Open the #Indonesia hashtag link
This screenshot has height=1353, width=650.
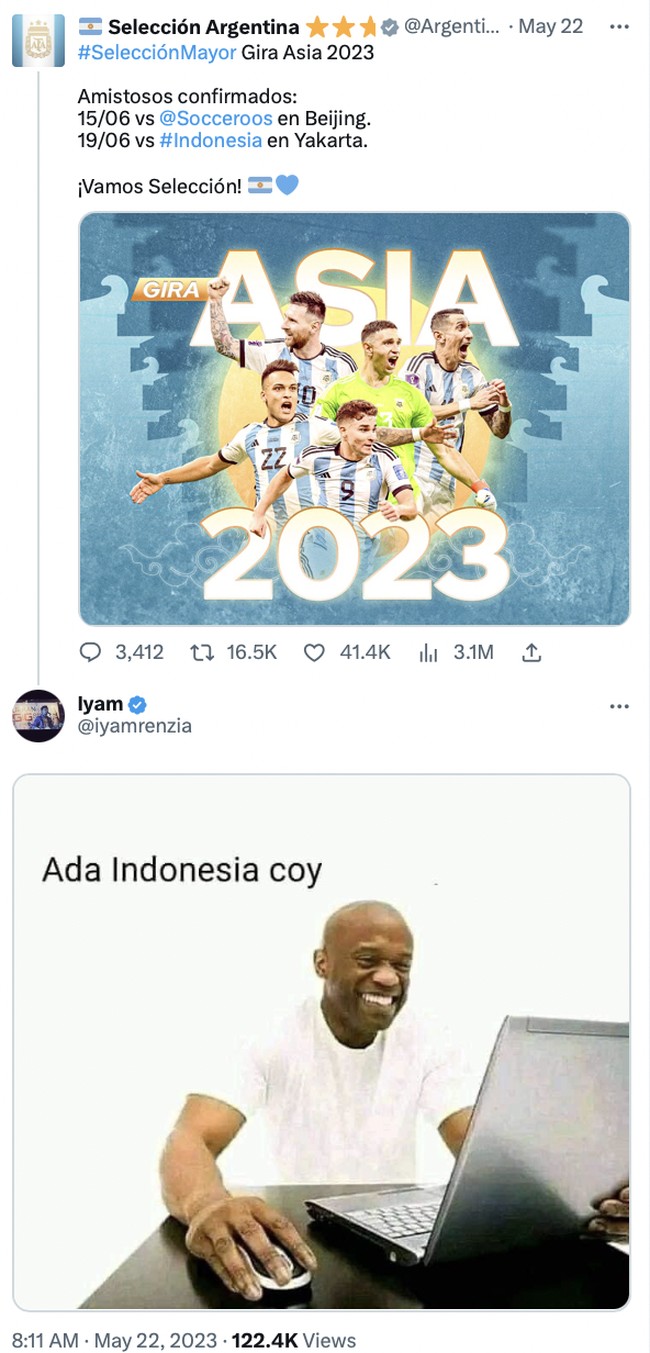[210, 140]
